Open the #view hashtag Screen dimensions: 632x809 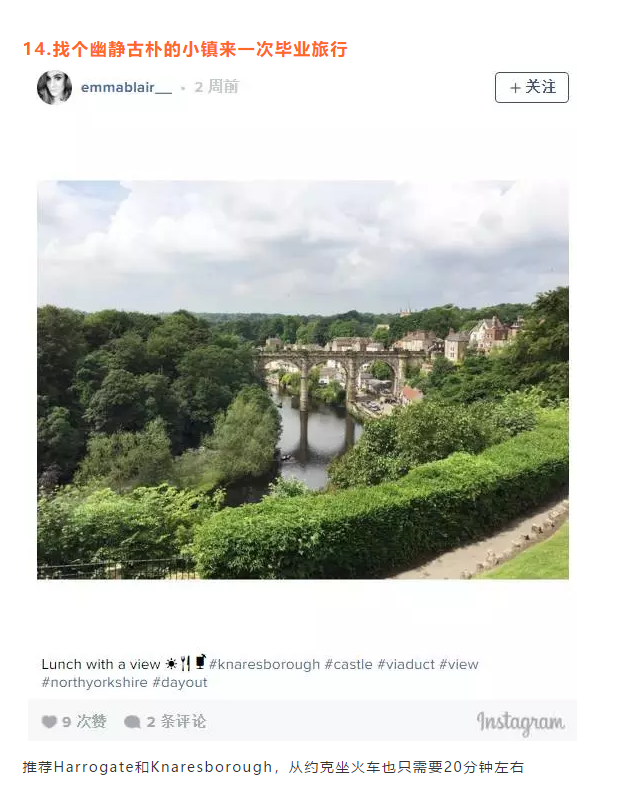click(459, 664)
